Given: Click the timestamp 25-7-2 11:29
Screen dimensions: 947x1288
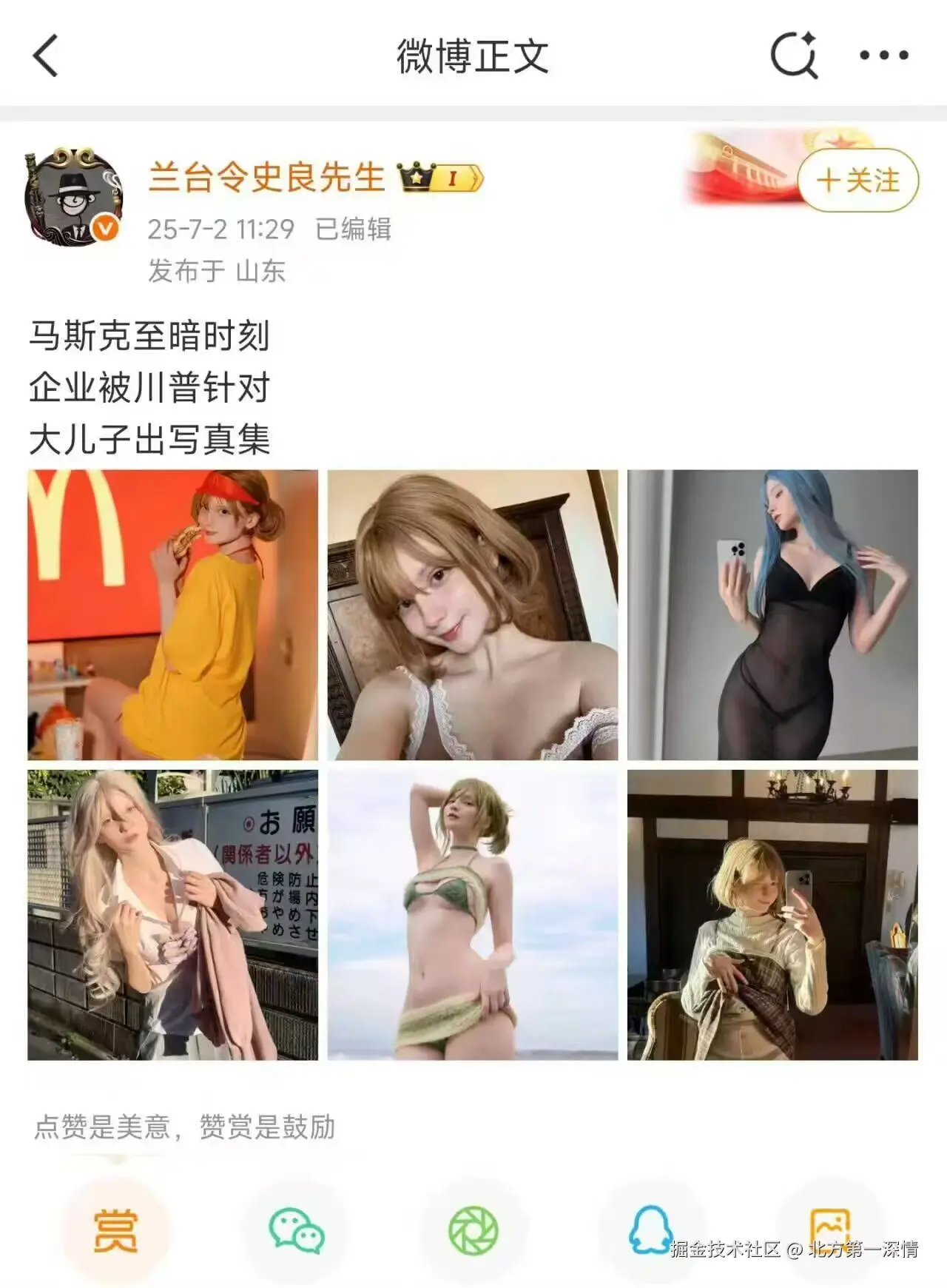Looking at the screenshot, I should (x=222, y=231).
